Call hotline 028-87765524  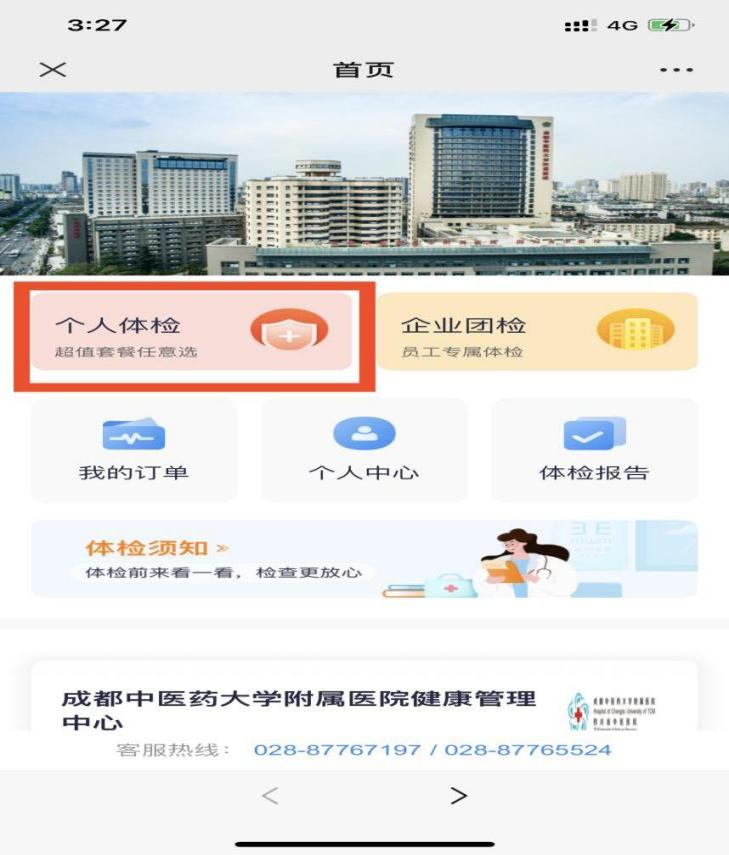[x=528, y=750]
